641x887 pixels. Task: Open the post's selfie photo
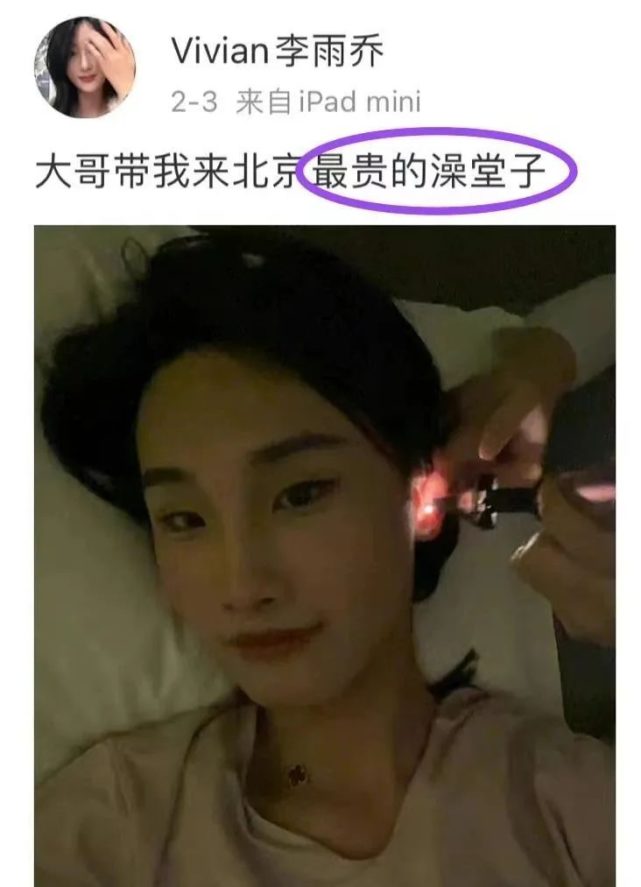point(325,555)
